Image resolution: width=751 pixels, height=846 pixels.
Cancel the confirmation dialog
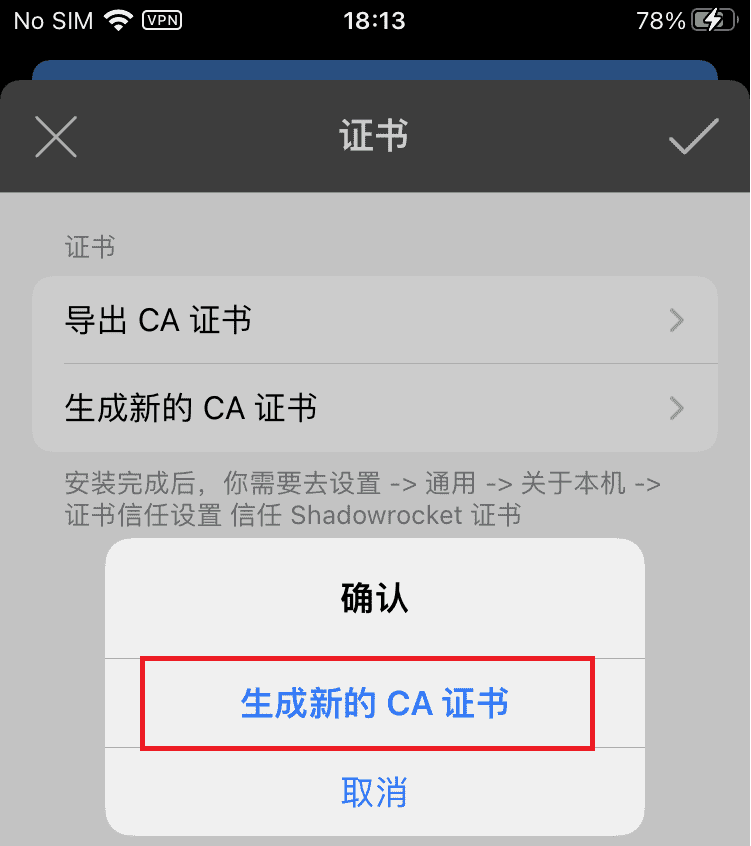pyautogui.click(x=374, y=792)
